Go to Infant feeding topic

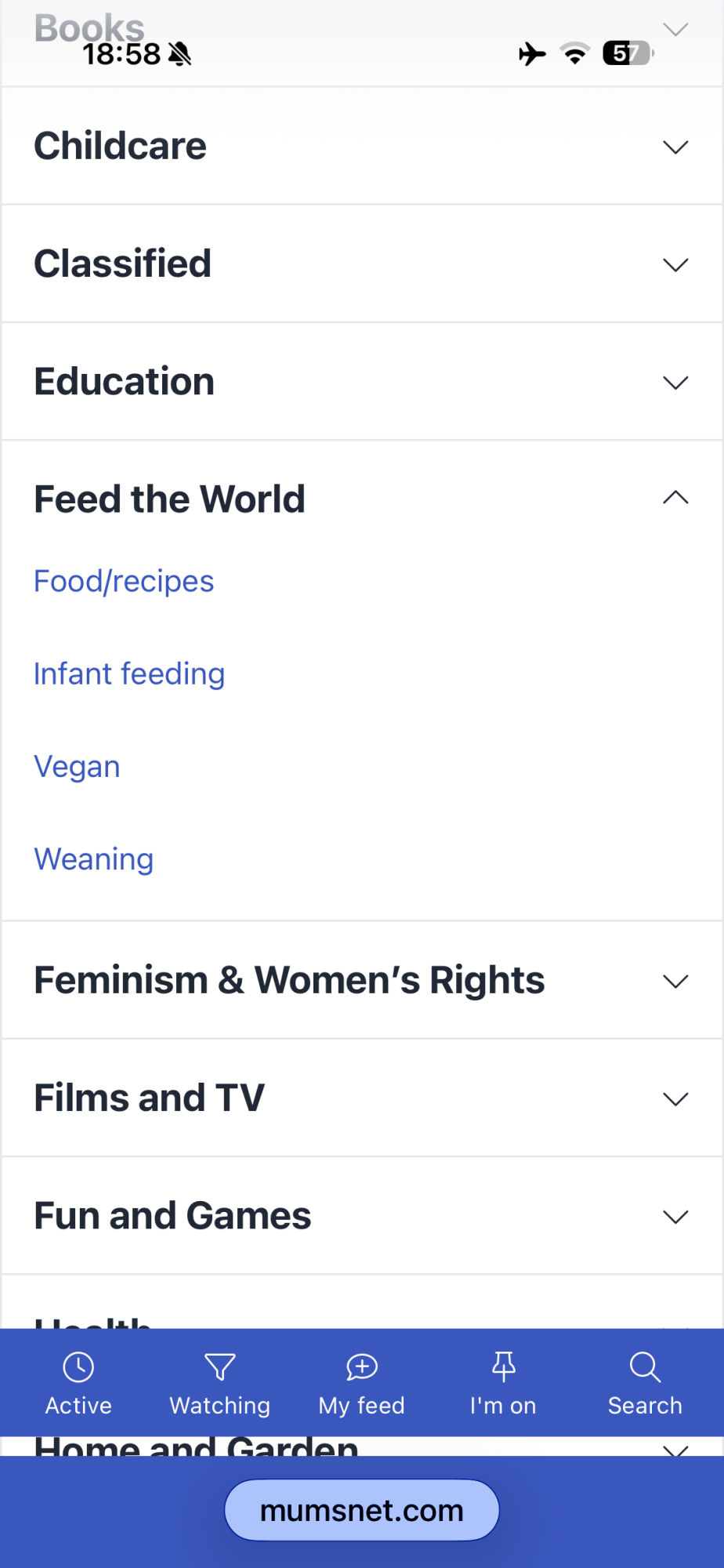[129, 673]
